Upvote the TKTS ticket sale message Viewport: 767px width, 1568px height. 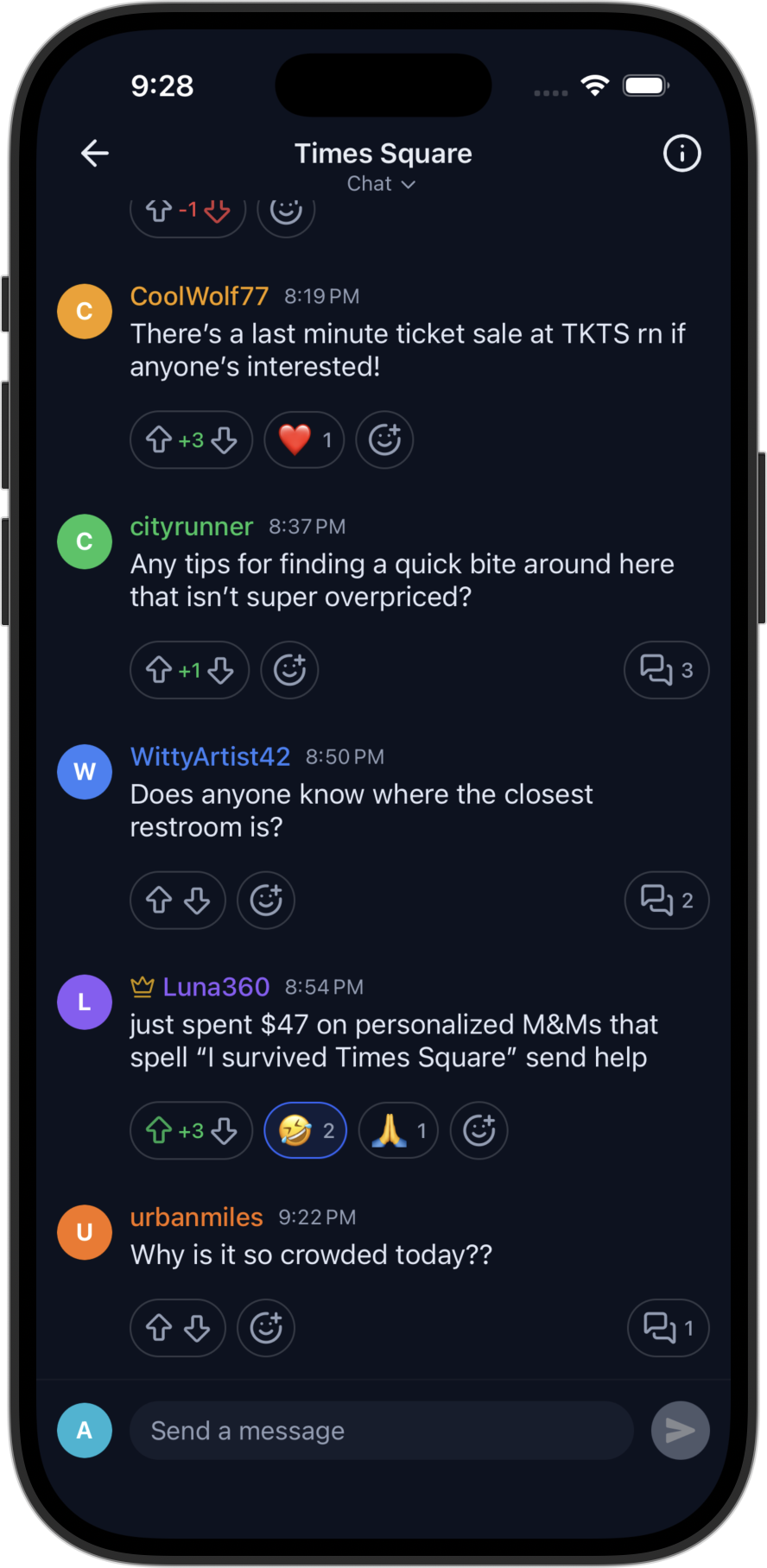coord(158,439)
